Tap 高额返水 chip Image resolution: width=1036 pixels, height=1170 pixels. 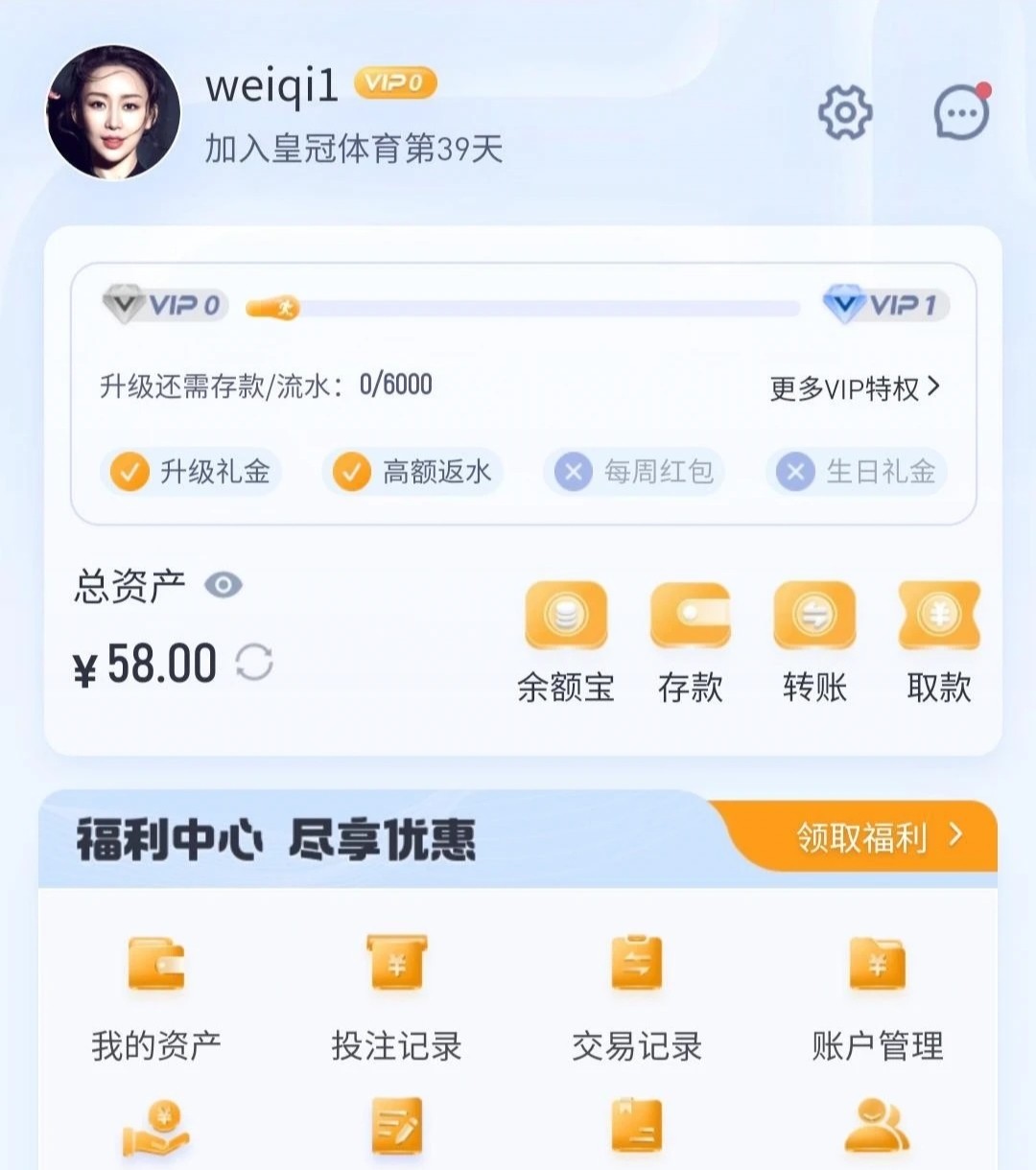[412, 472]
